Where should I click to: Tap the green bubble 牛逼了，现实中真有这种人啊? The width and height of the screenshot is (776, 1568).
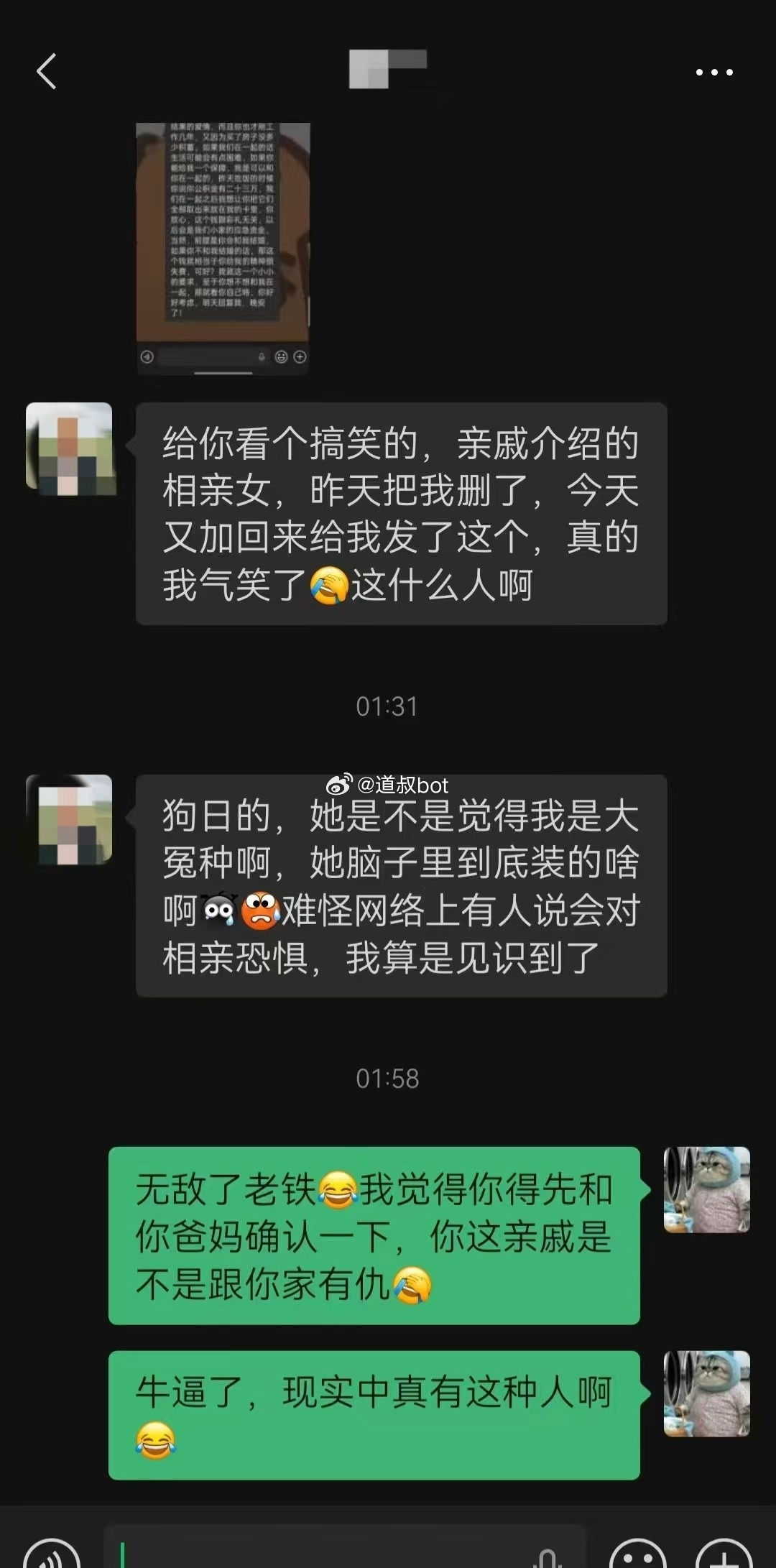[x=374, y=1412]
